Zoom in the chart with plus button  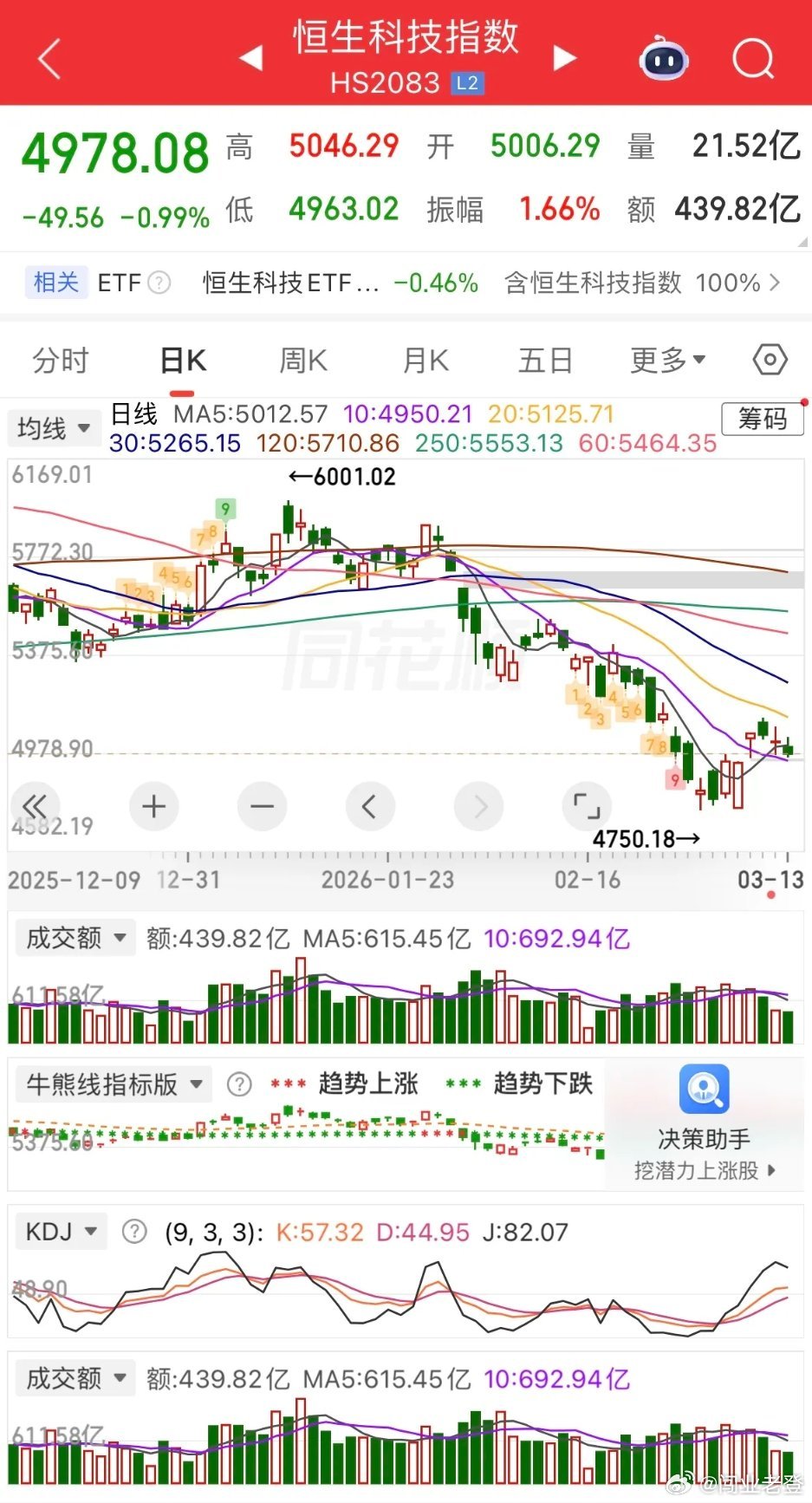click(154, 807)
